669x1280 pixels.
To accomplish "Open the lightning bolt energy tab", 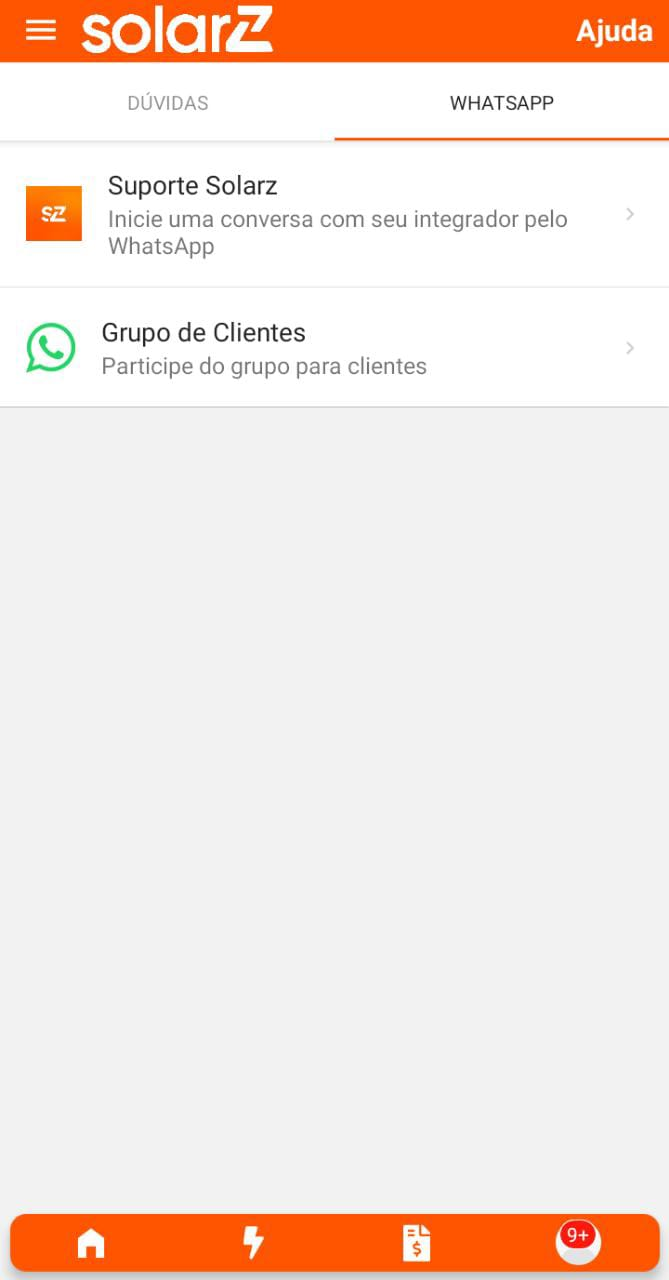I will pos(254,1243).
